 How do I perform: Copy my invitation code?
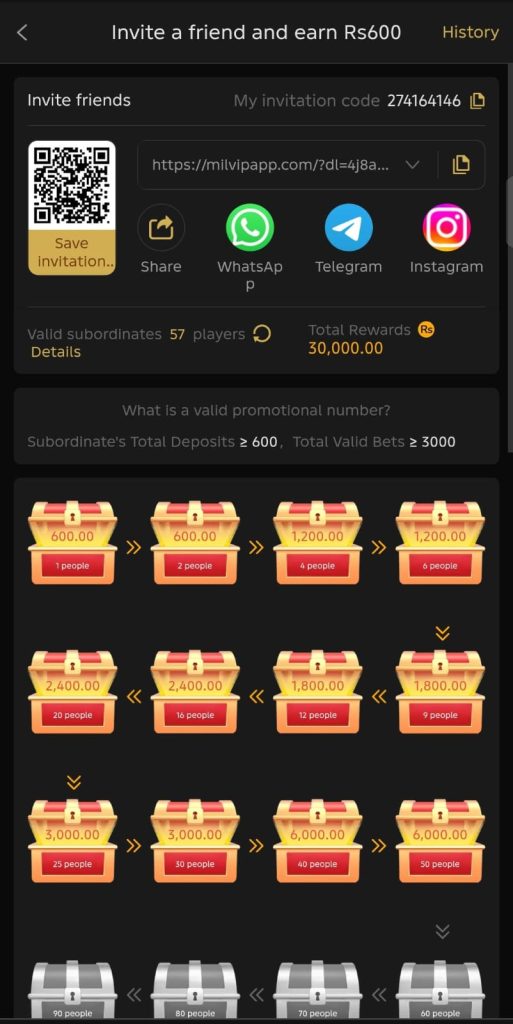pyautogui.click(x=478, y=101)
